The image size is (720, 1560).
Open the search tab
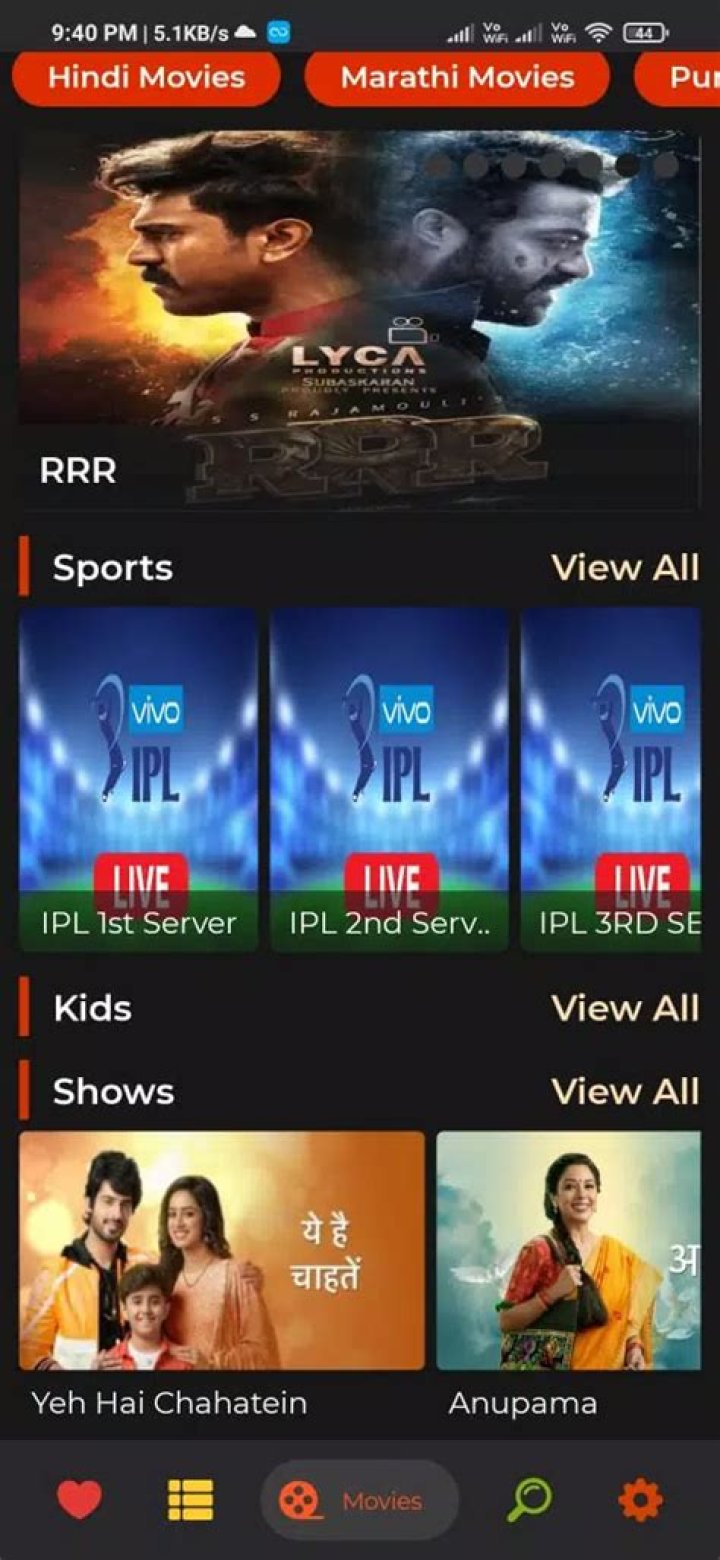[530, 1500]
